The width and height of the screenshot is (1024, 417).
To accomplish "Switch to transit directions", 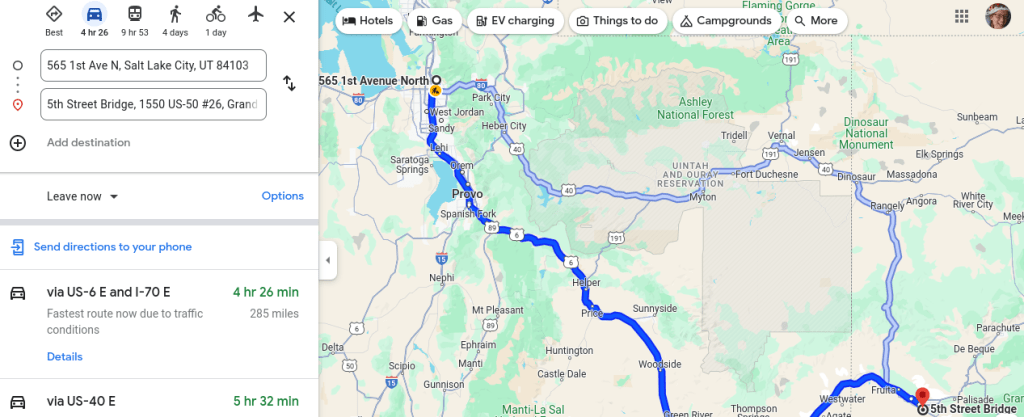I will (135, 19).
